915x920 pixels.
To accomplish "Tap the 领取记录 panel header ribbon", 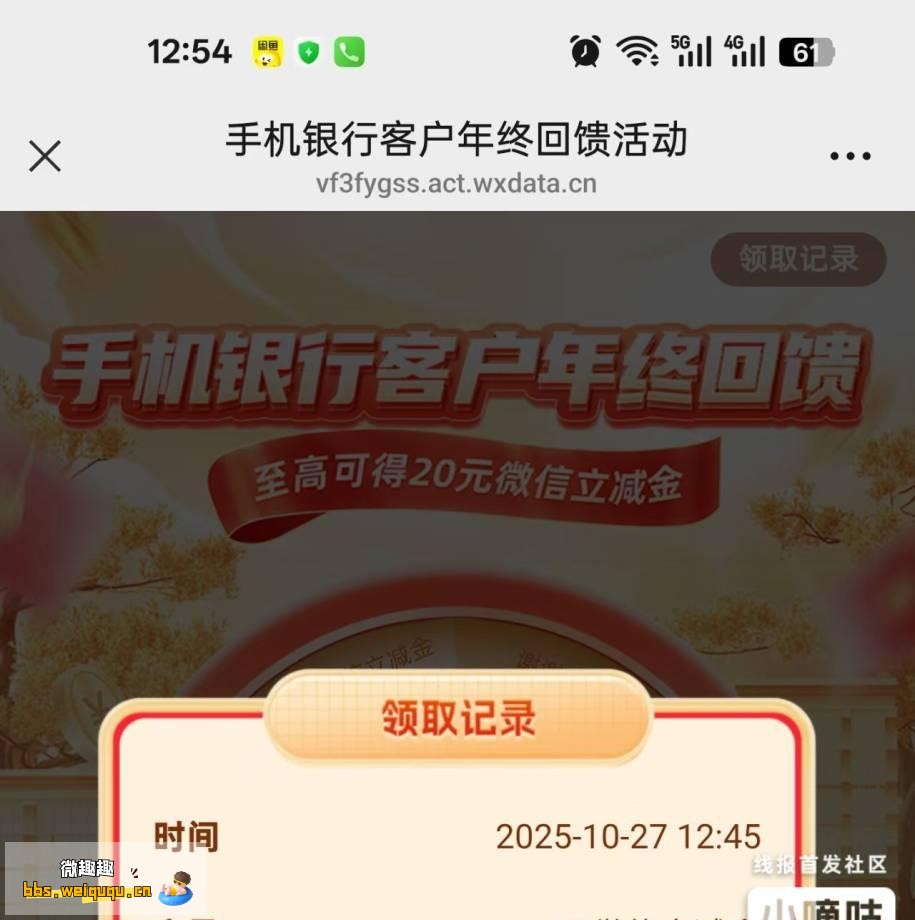I will pos(457,718).
